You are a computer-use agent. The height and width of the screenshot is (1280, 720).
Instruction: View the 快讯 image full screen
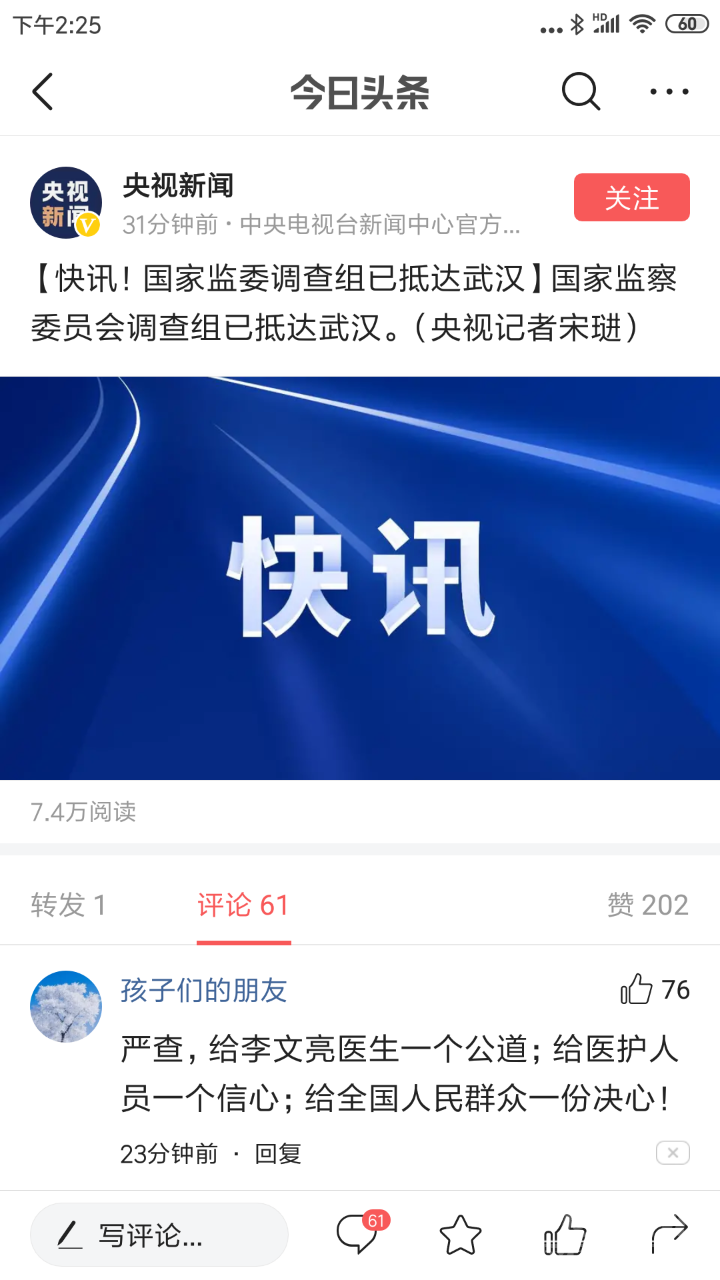pyautogui.click(x=360, y=578)
